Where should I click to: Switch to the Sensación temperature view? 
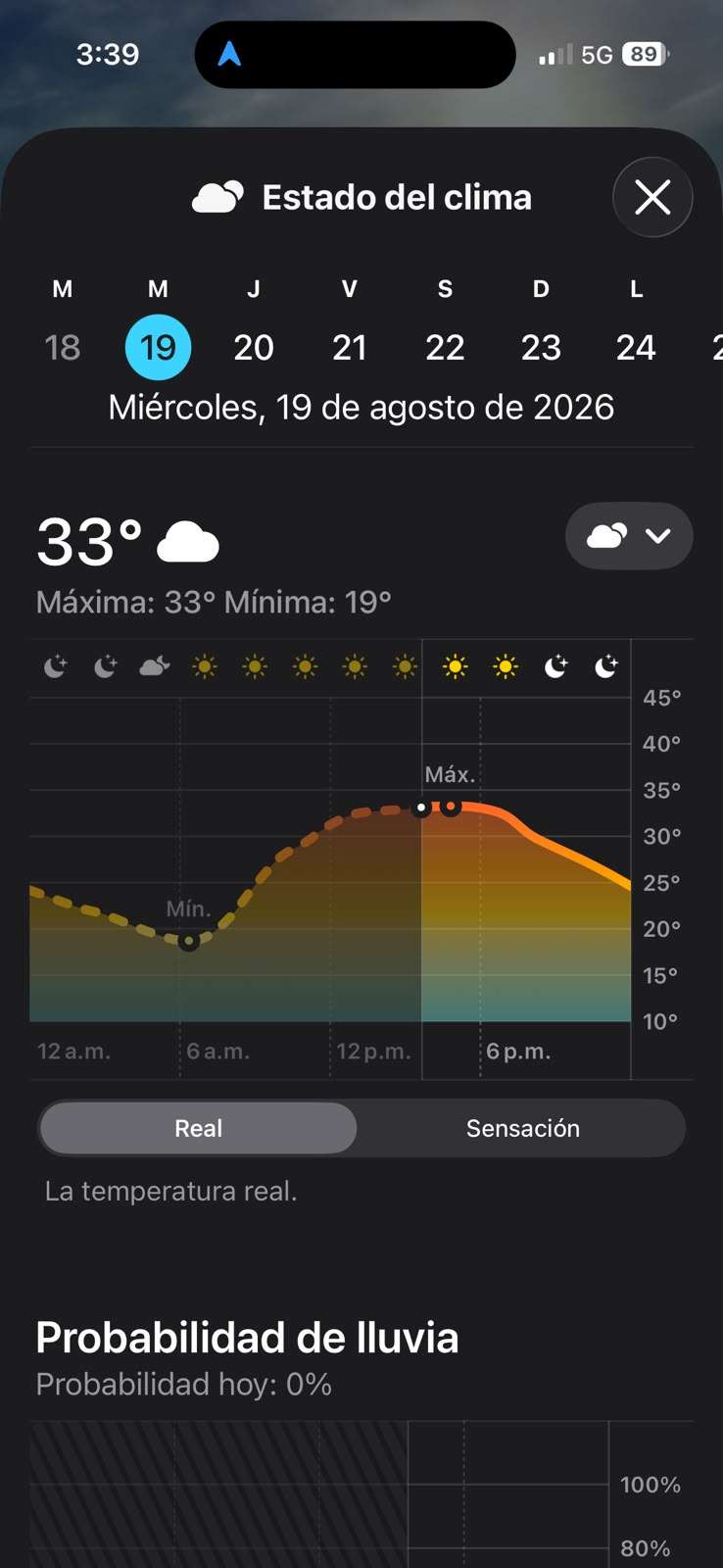point(522,1128)
